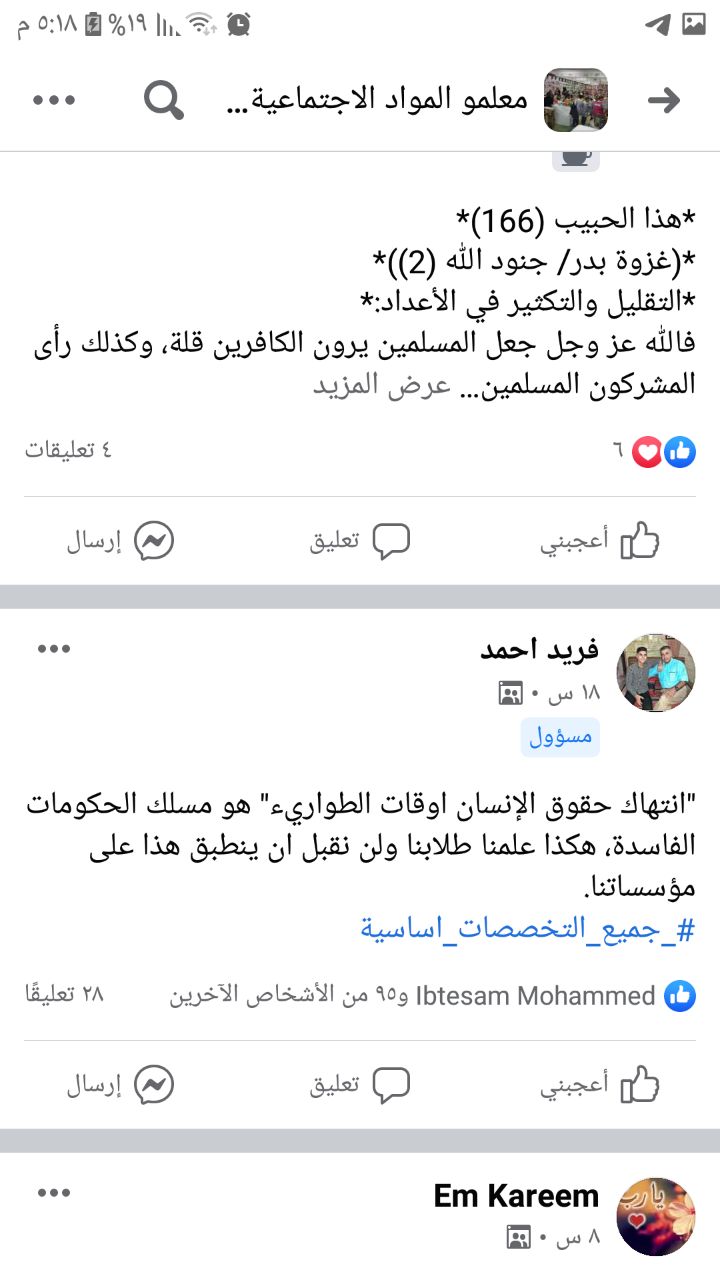
Task: Open hashtag #جميع_التخصصات_اساسية
Action: click(x=527, y=930)
